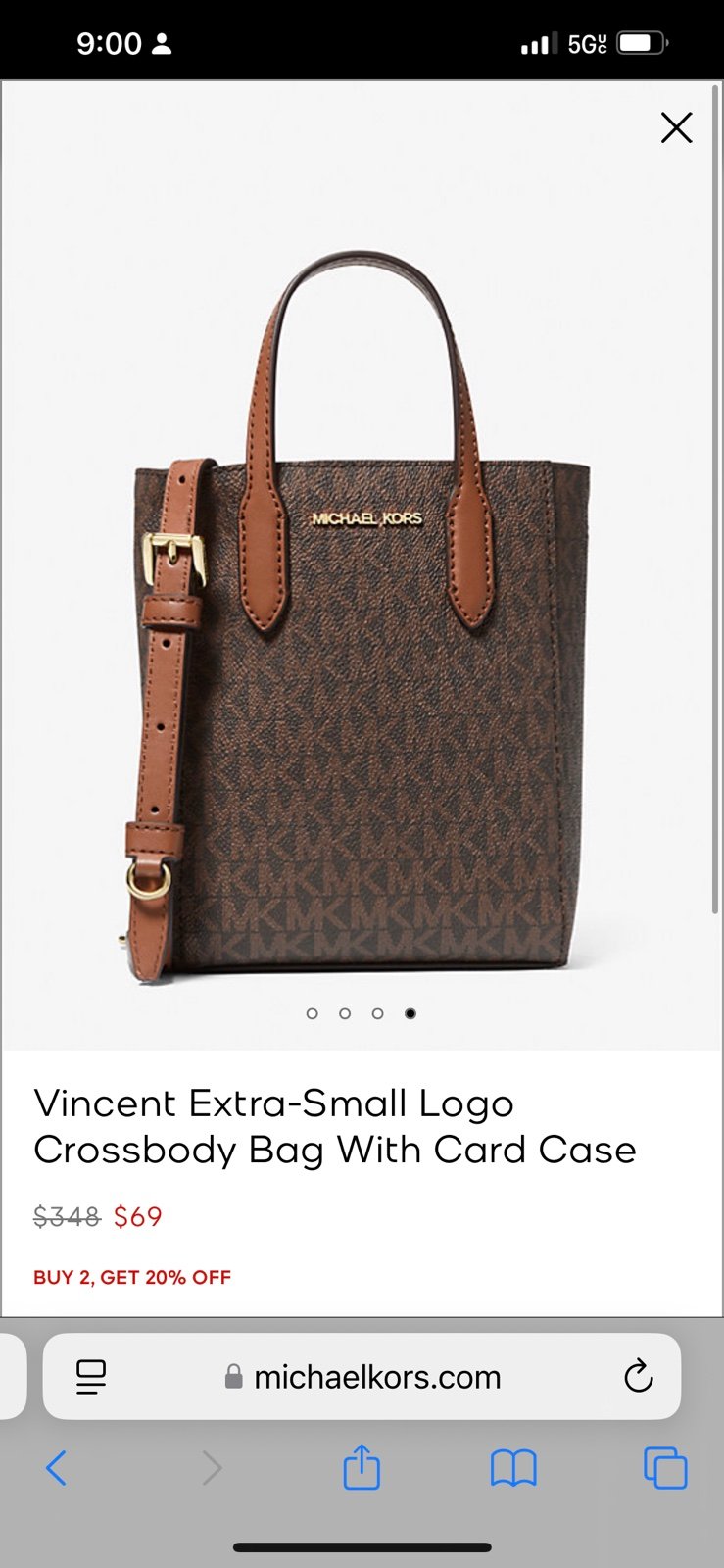Image resolution: width=724 pixels, height=1568 pixels.
Task: Go back to the previous page
Action: [x=57, y=1468]
